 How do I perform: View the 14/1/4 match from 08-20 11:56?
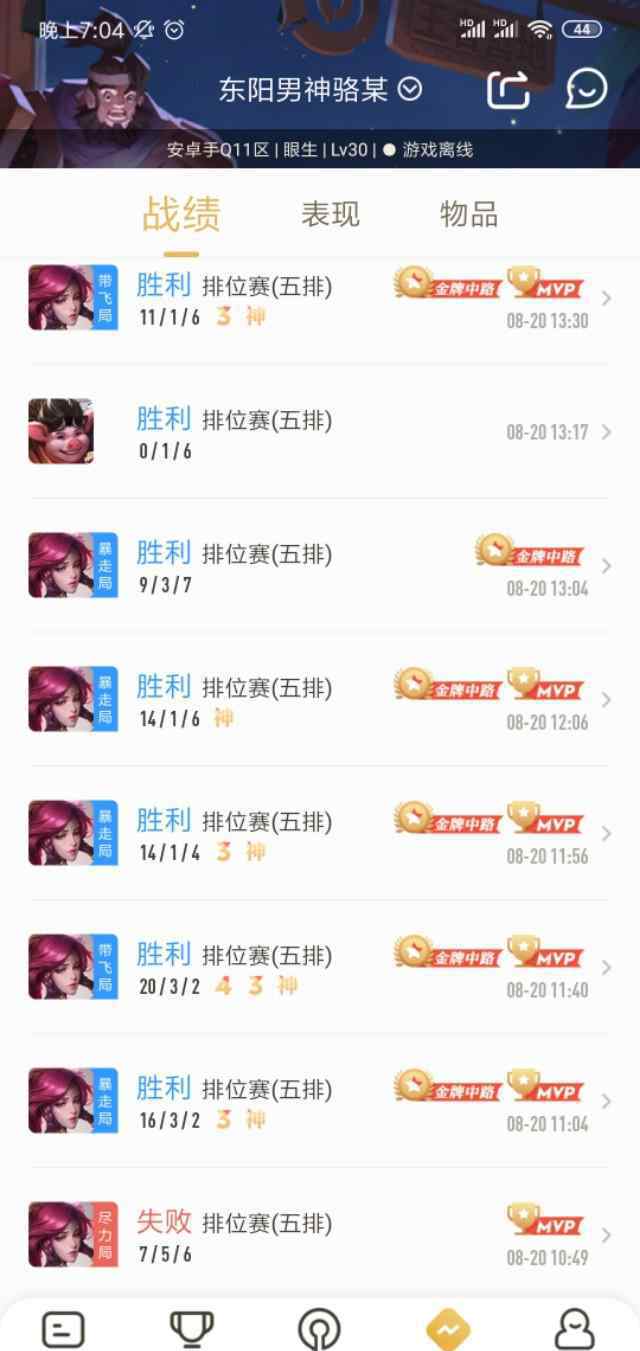click(x=320, y=834)
